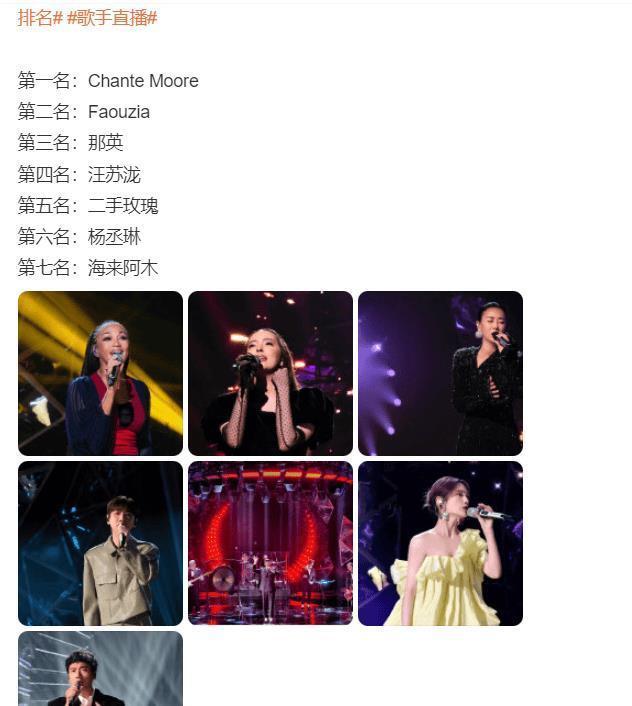Enlarge photo of singer on purple-lit stage
The width and height of the screenshot is (632, 706).
pos(440,373)
